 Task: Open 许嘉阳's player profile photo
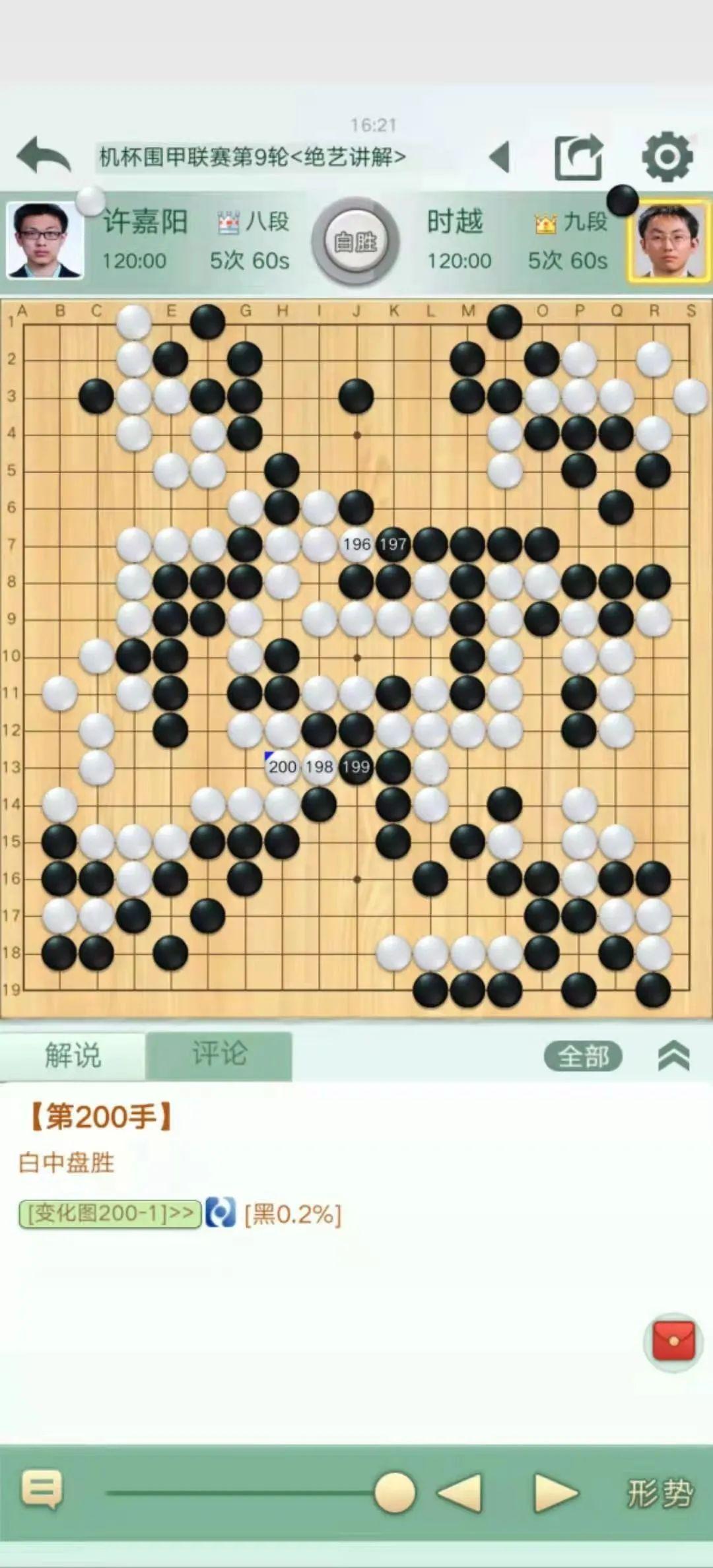tap(44, 240)
